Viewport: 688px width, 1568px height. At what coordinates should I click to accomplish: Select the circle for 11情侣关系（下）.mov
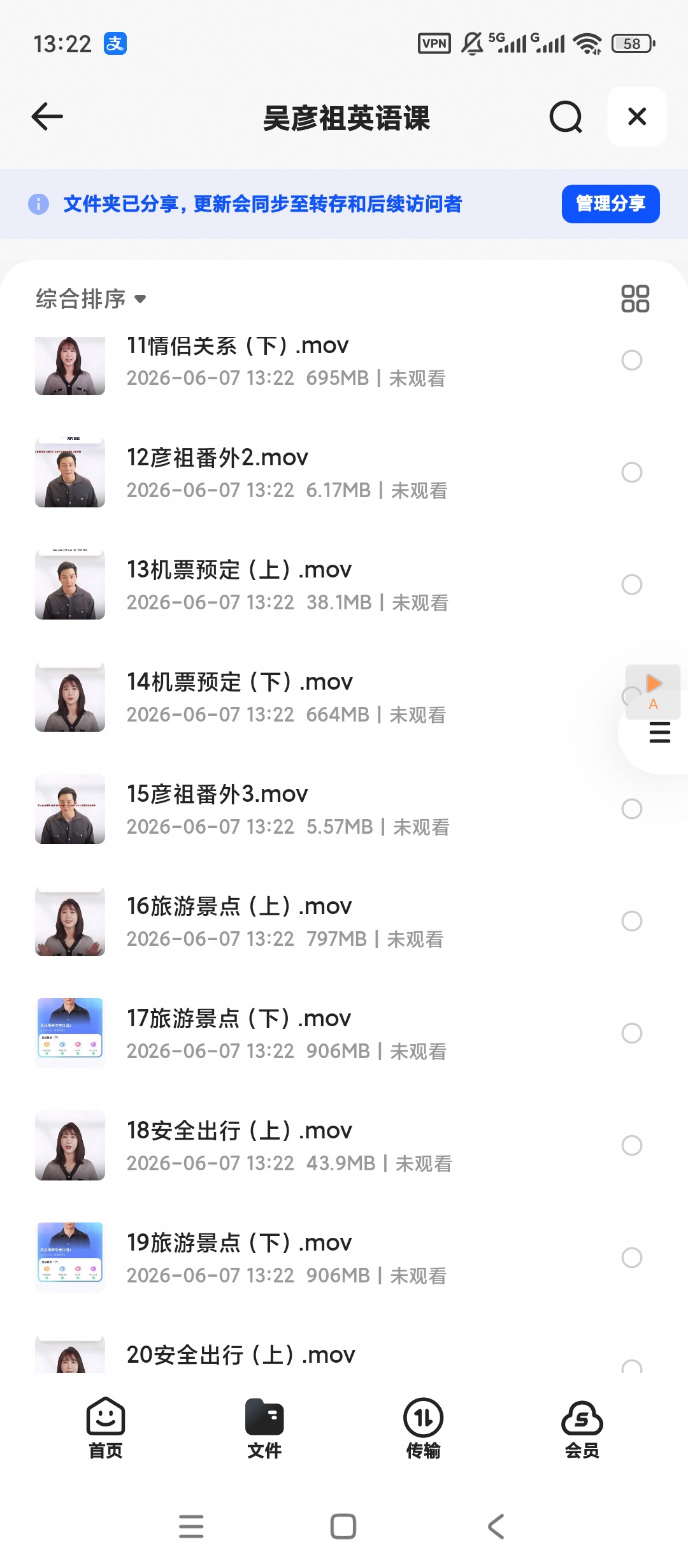point(631,360)
